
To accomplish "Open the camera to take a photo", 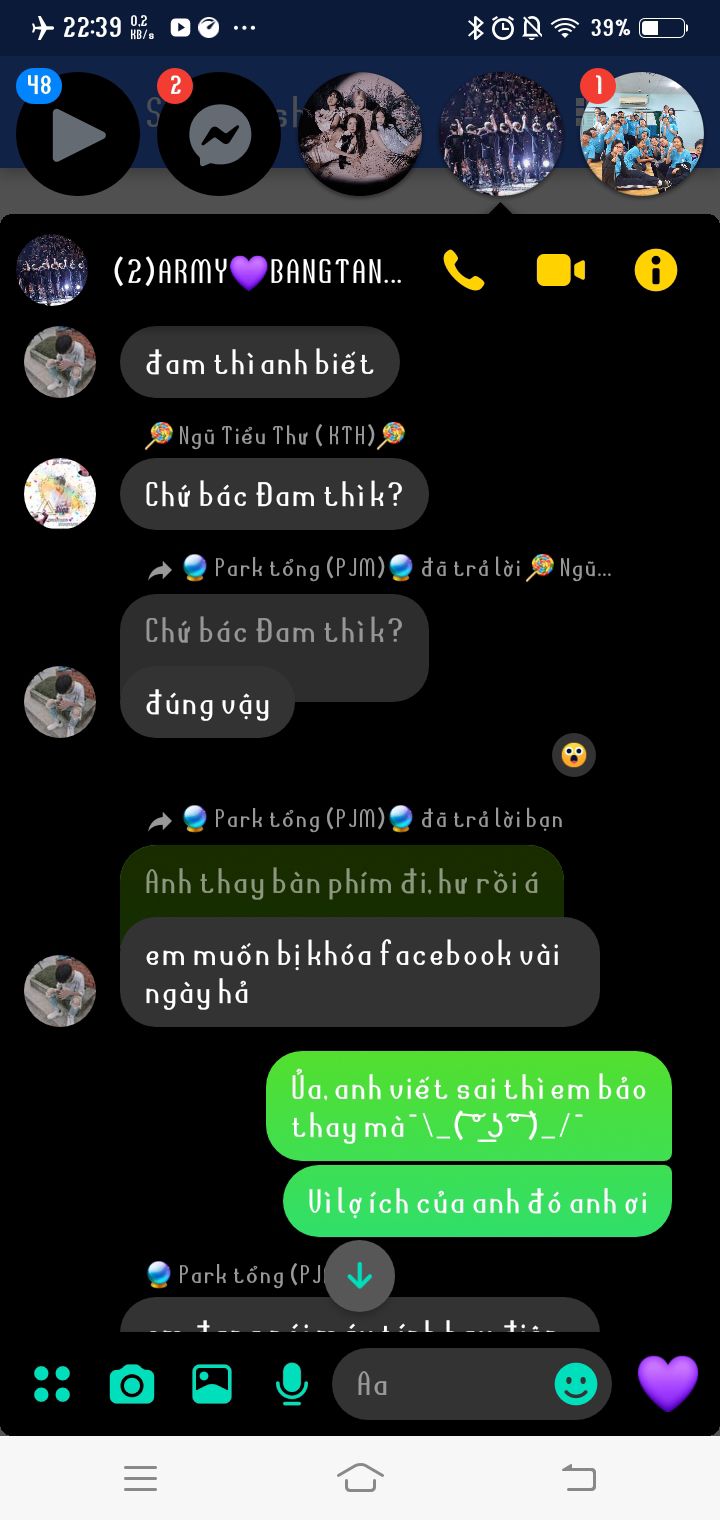I will (x=132, y=1385).
